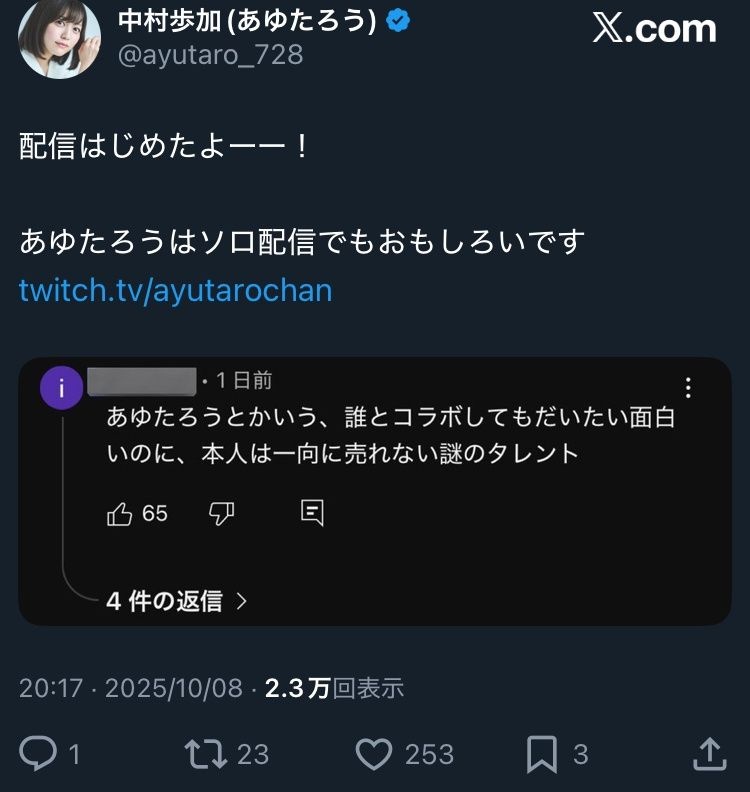Like this post
Screen dimensions: 750x792
click(375, 753)
